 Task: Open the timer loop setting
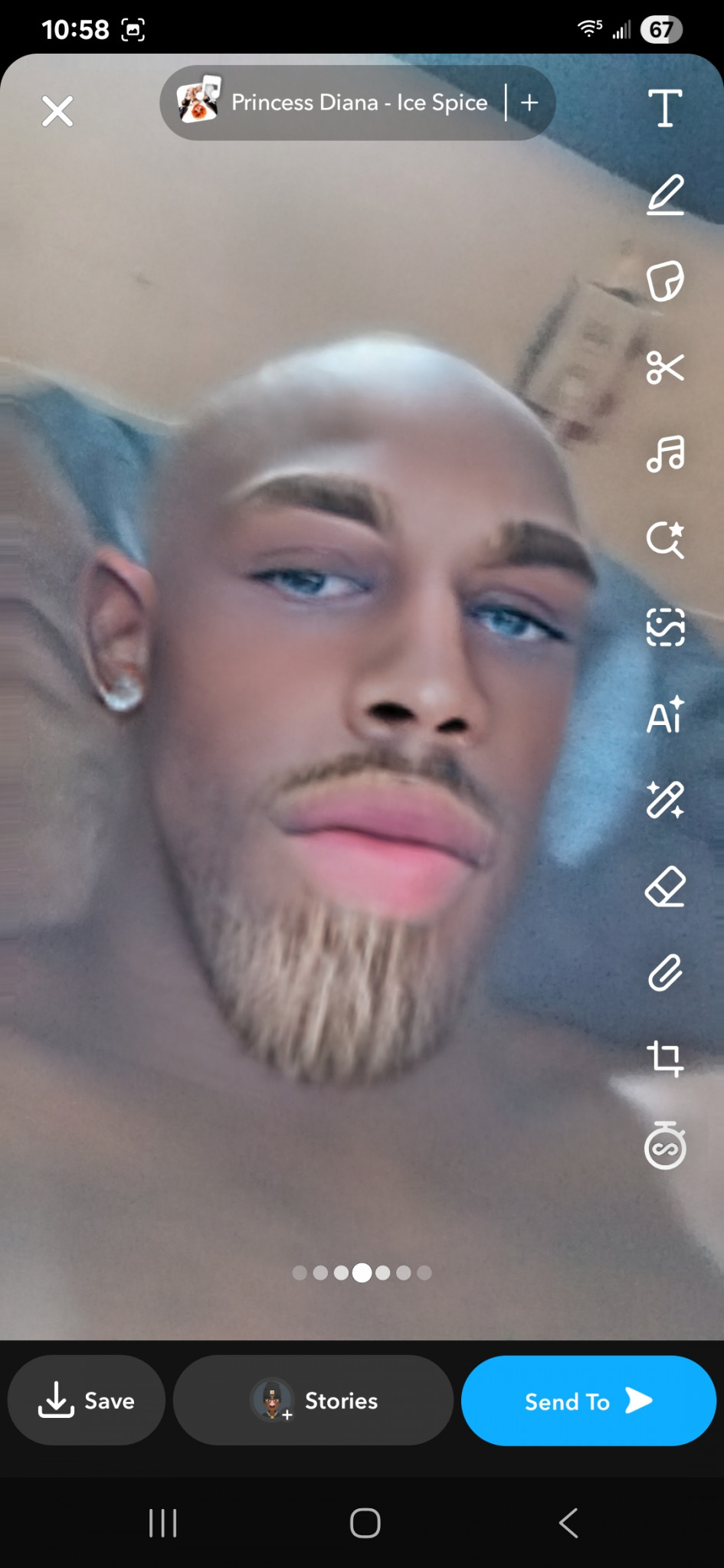point(665,1146)
